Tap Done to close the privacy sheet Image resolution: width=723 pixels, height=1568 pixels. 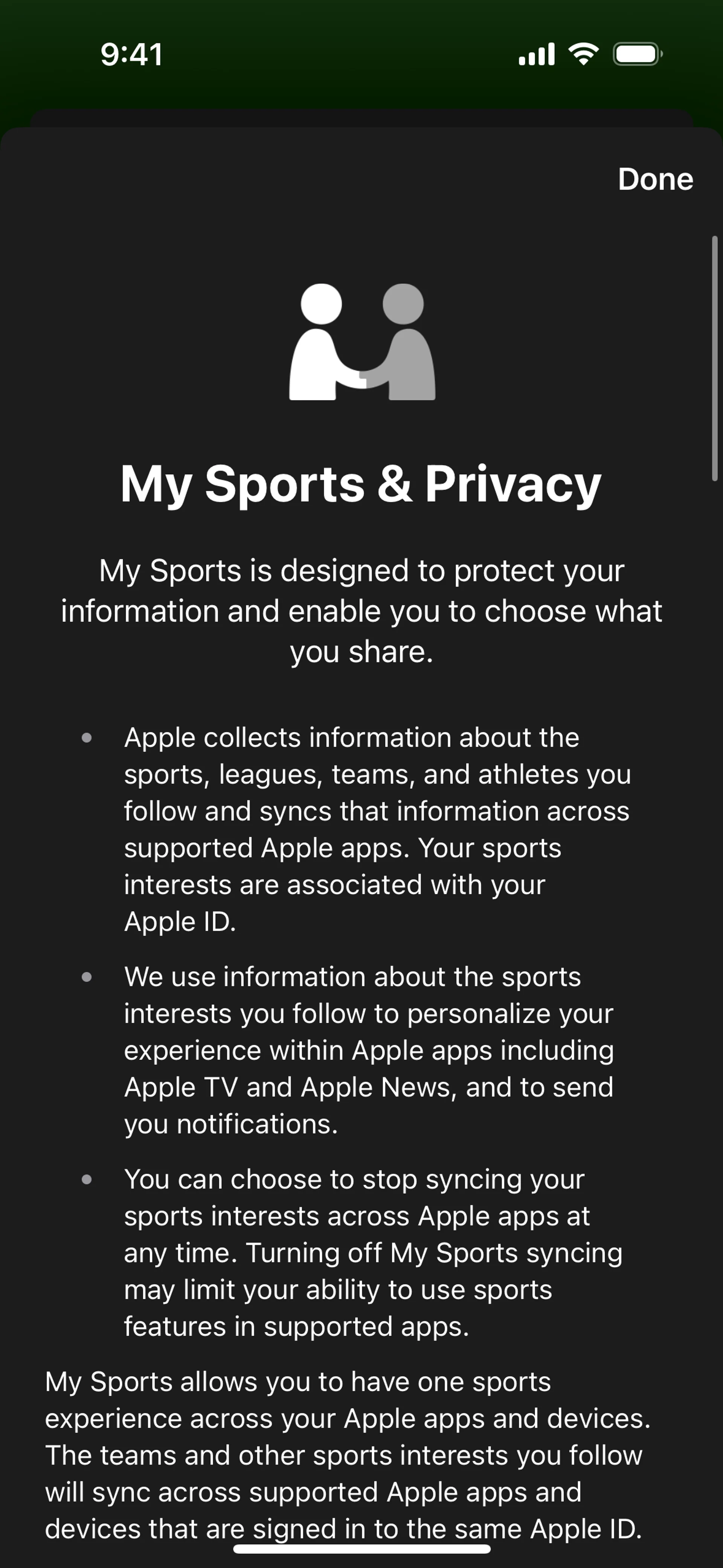click(655, 179)
